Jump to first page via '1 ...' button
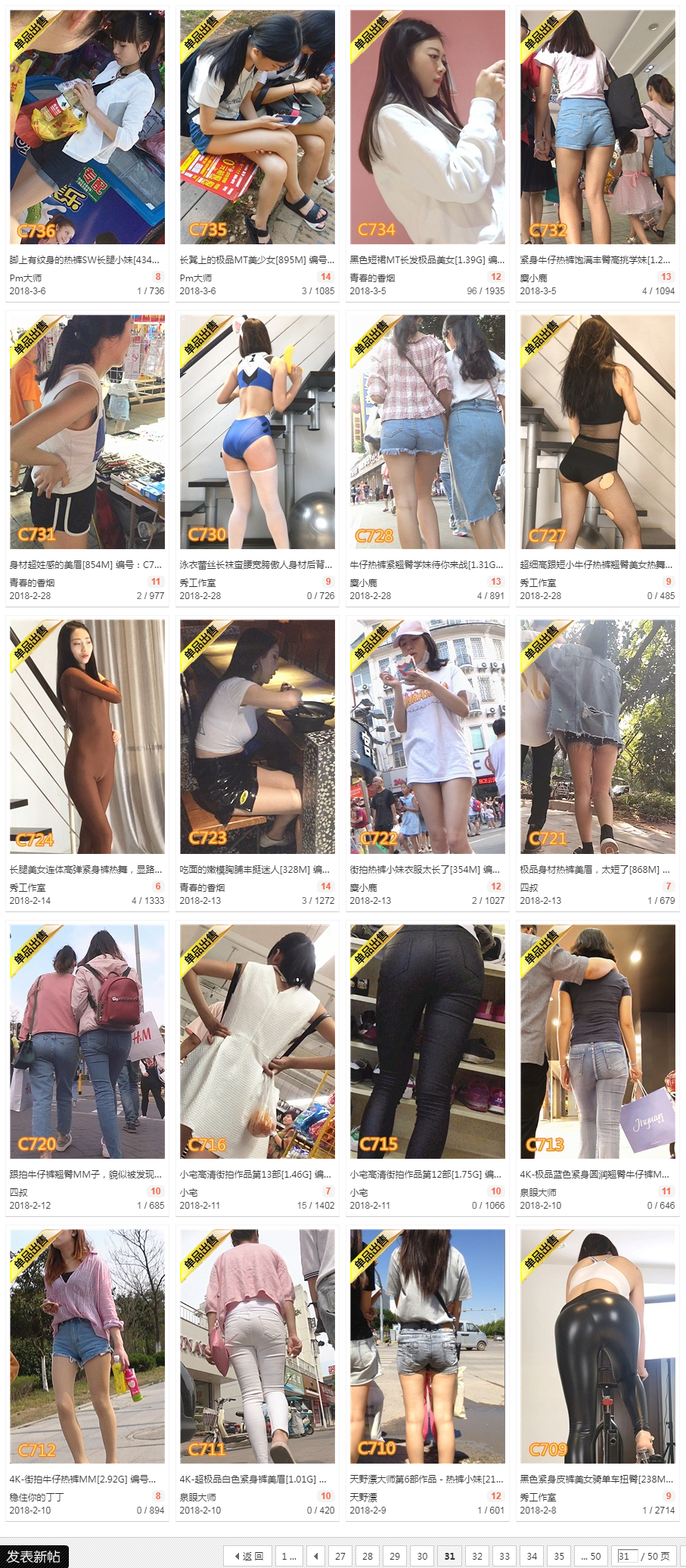686x1568 pixels. [289, 1556]
